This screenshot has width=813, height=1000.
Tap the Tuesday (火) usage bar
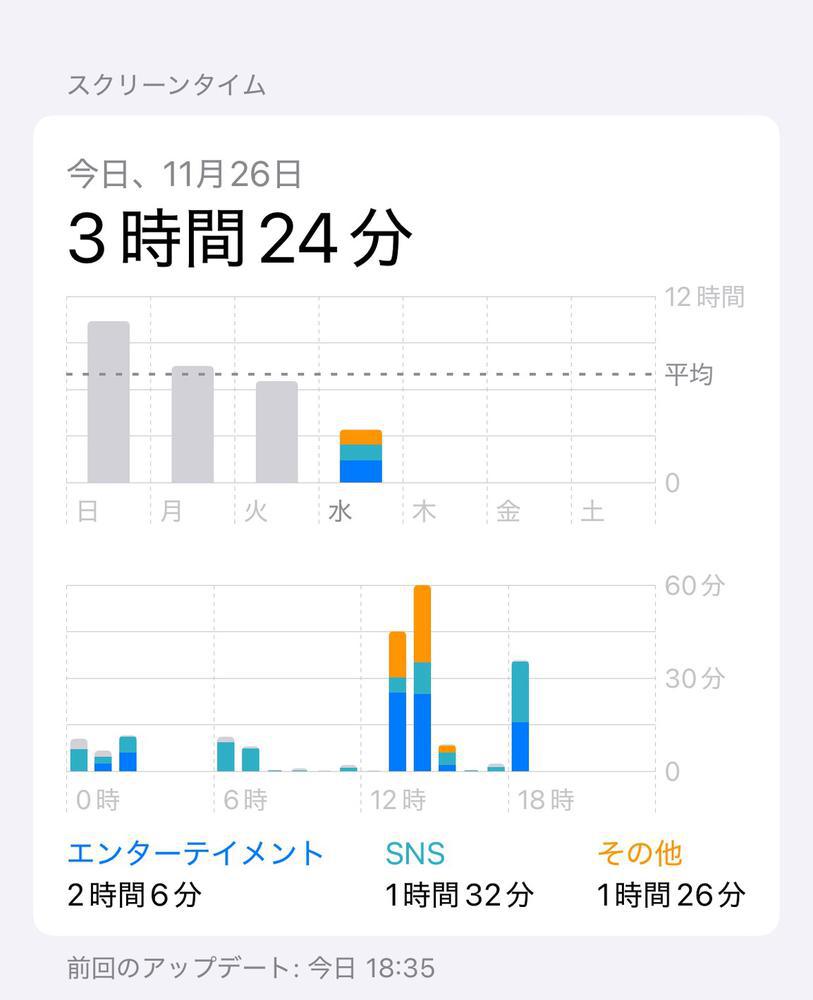click(x=277, y=430)
